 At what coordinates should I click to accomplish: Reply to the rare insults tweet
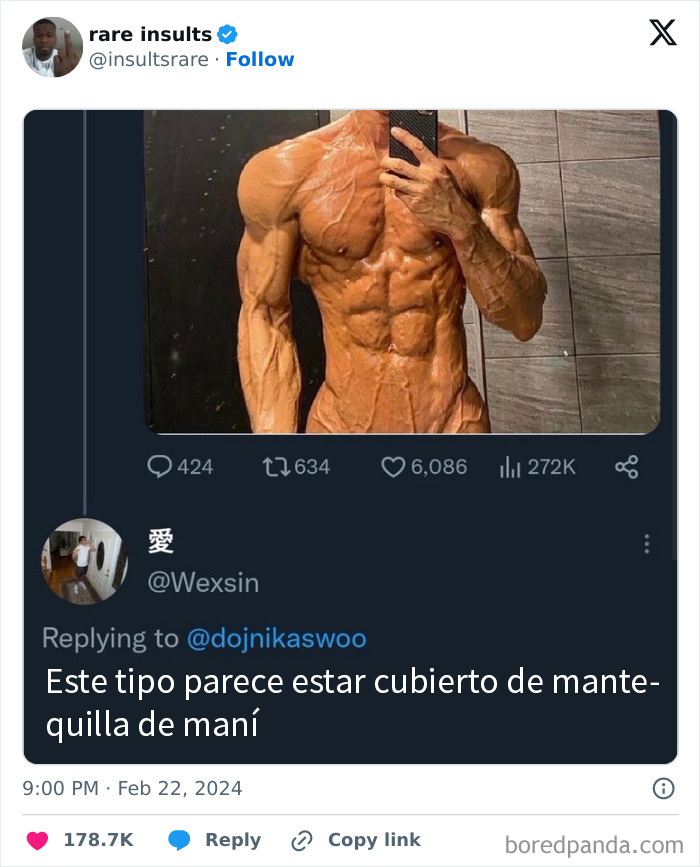[x=214, y=840]
